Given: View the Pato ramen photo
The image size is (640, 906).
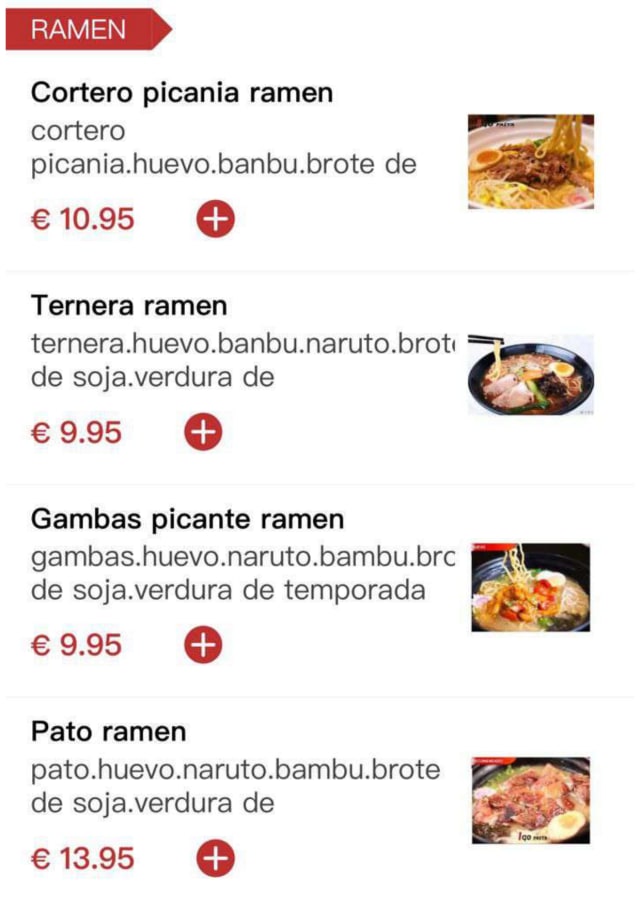Looking at the screenshot, I should [x=531, y=800].
